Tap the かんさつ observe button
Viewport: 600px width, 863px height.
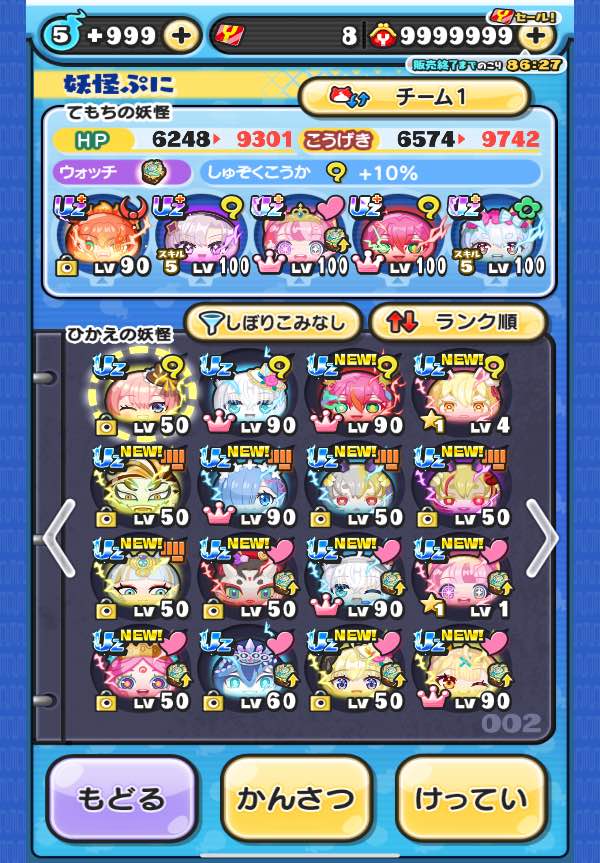tap(296, 798)
